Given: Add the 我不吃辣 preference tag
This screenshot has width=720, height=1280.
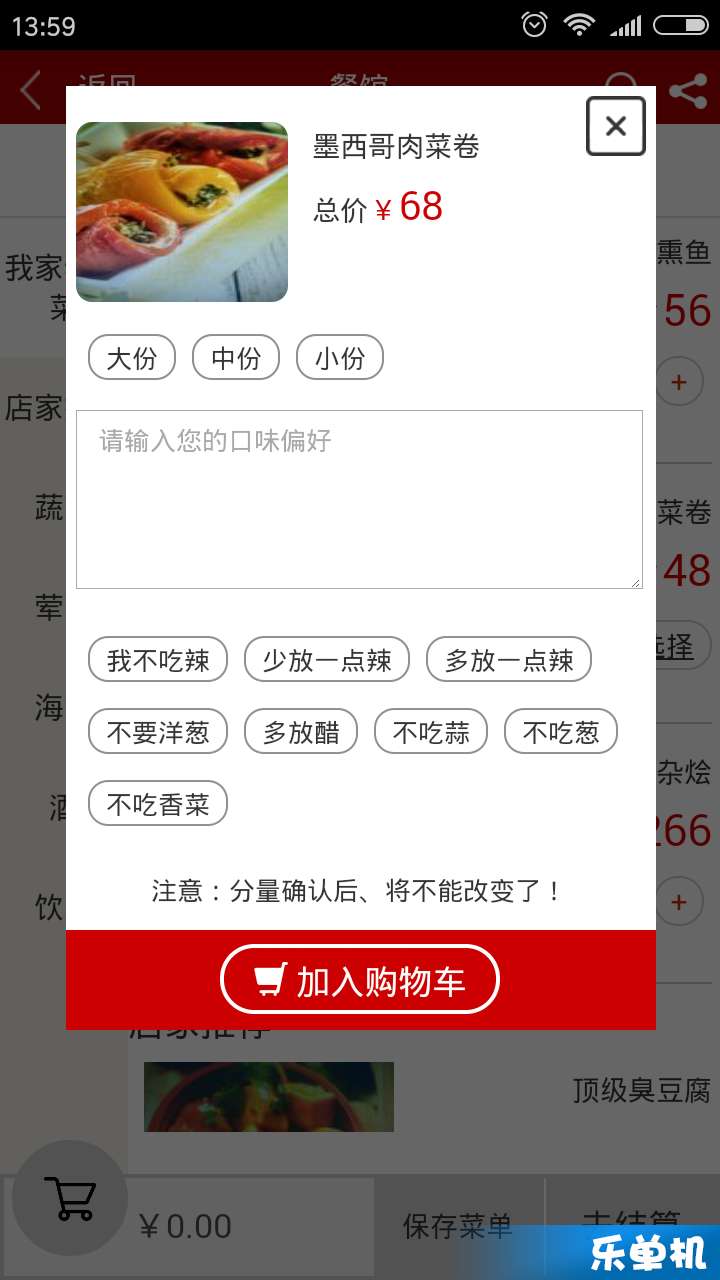Looking at the screenshot, I should point(158,660).
